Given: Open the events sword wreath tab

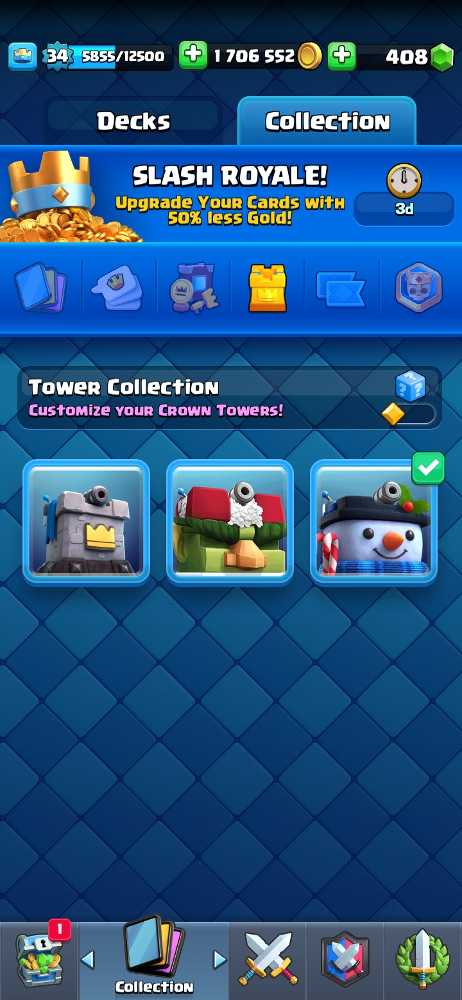Looking at the screenshot, I should pos(422,959).
